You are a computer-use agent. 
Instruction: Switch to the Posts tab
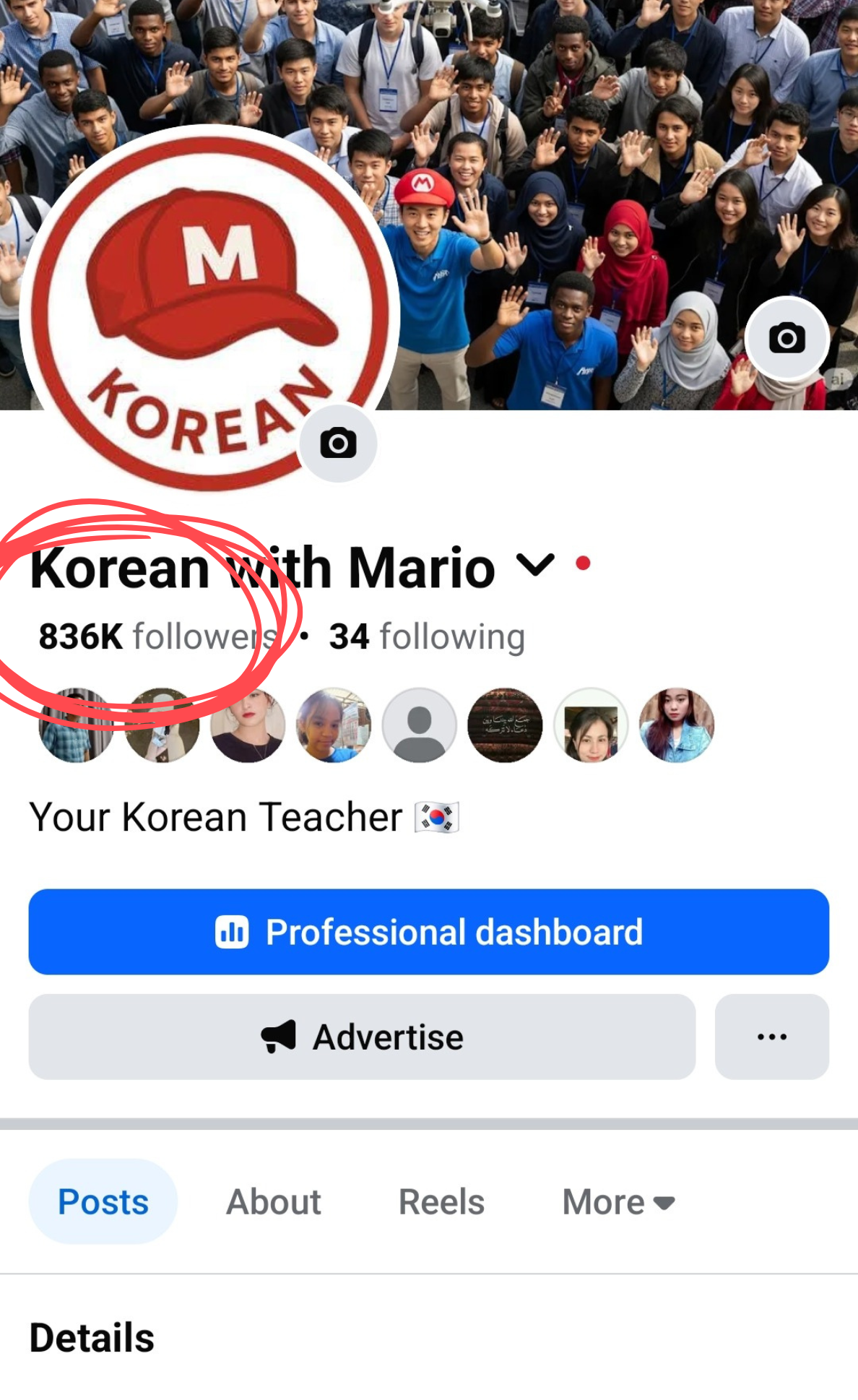point(103,1201)
